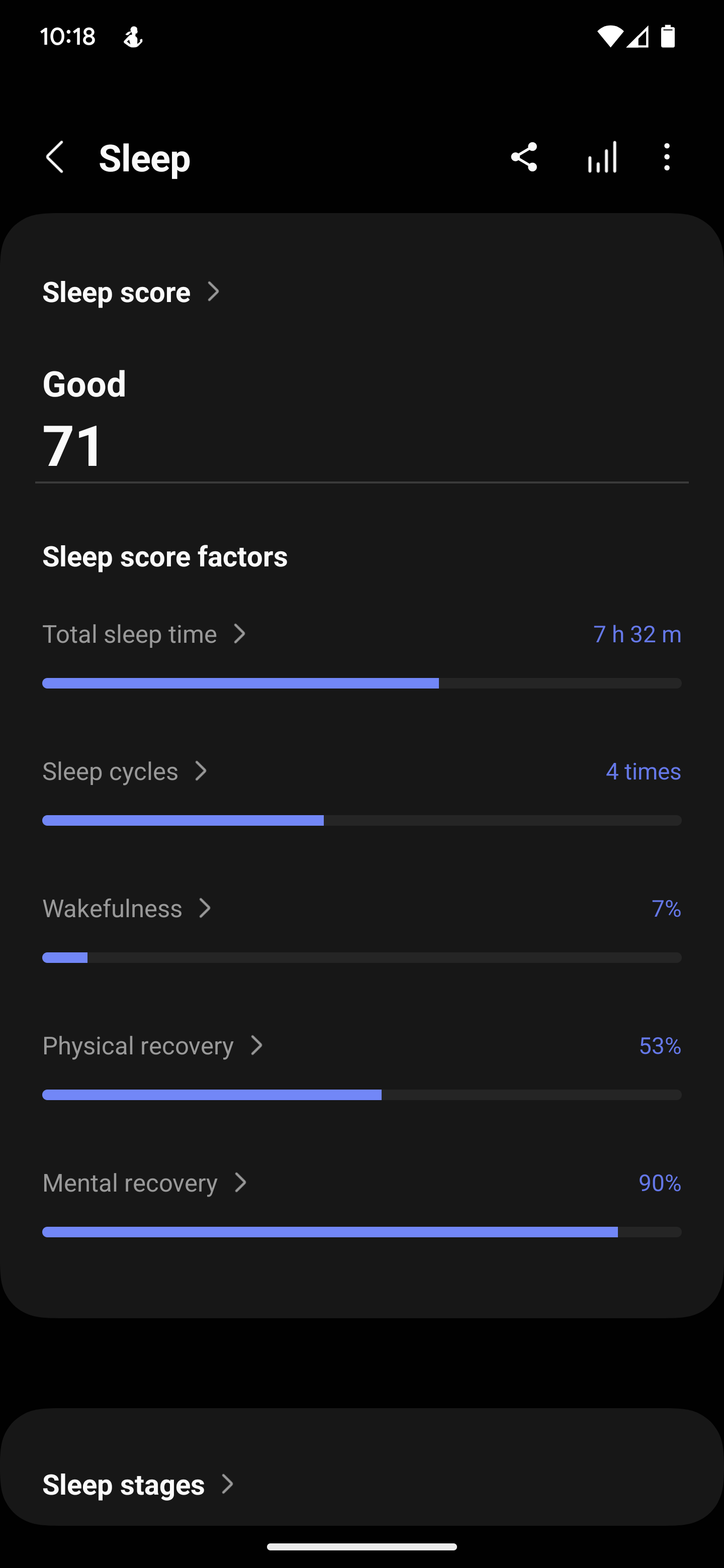Open Mental recovery details
The image size is (724, 1568).
144,1184
